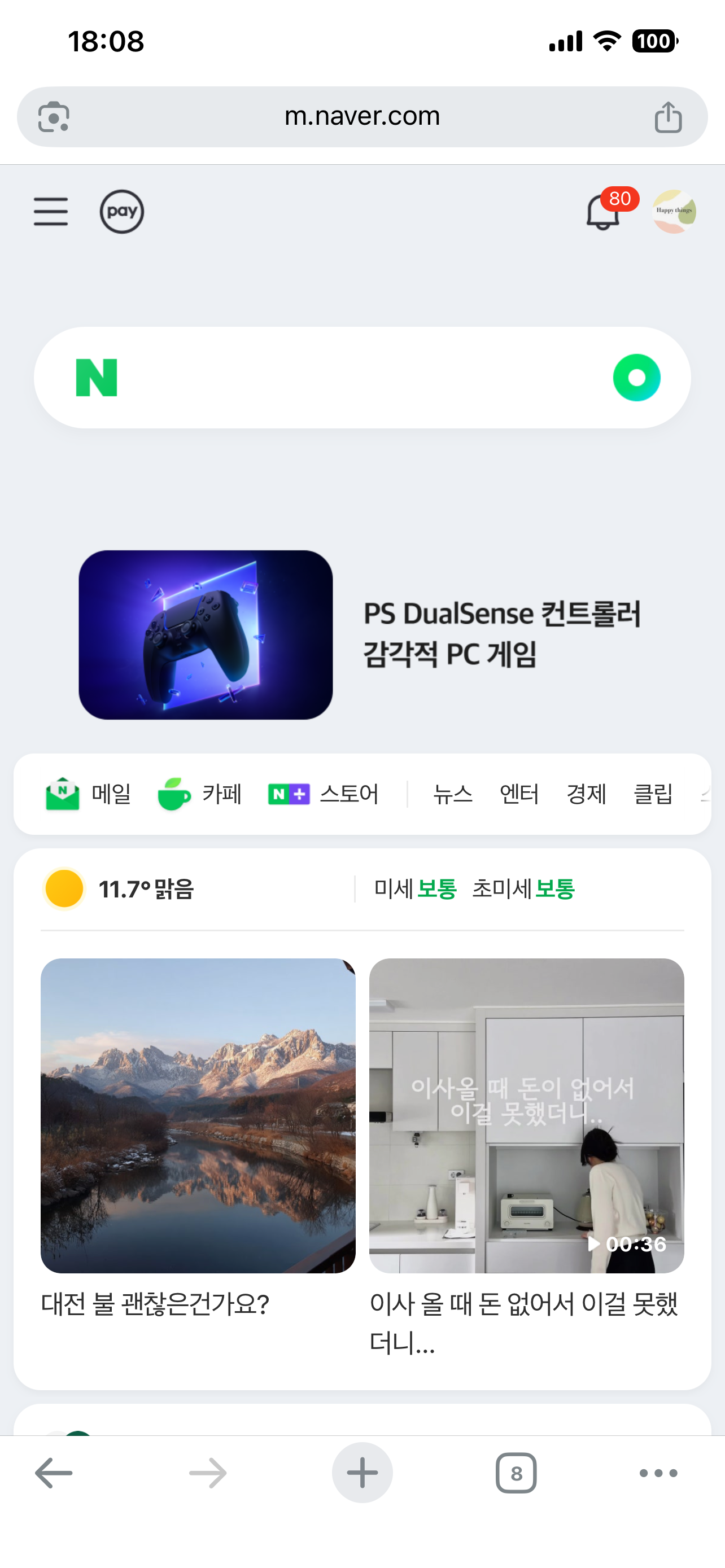Select the Naver Pay icon
Screen dimensions: 725x1568
[x=121, y=211]
